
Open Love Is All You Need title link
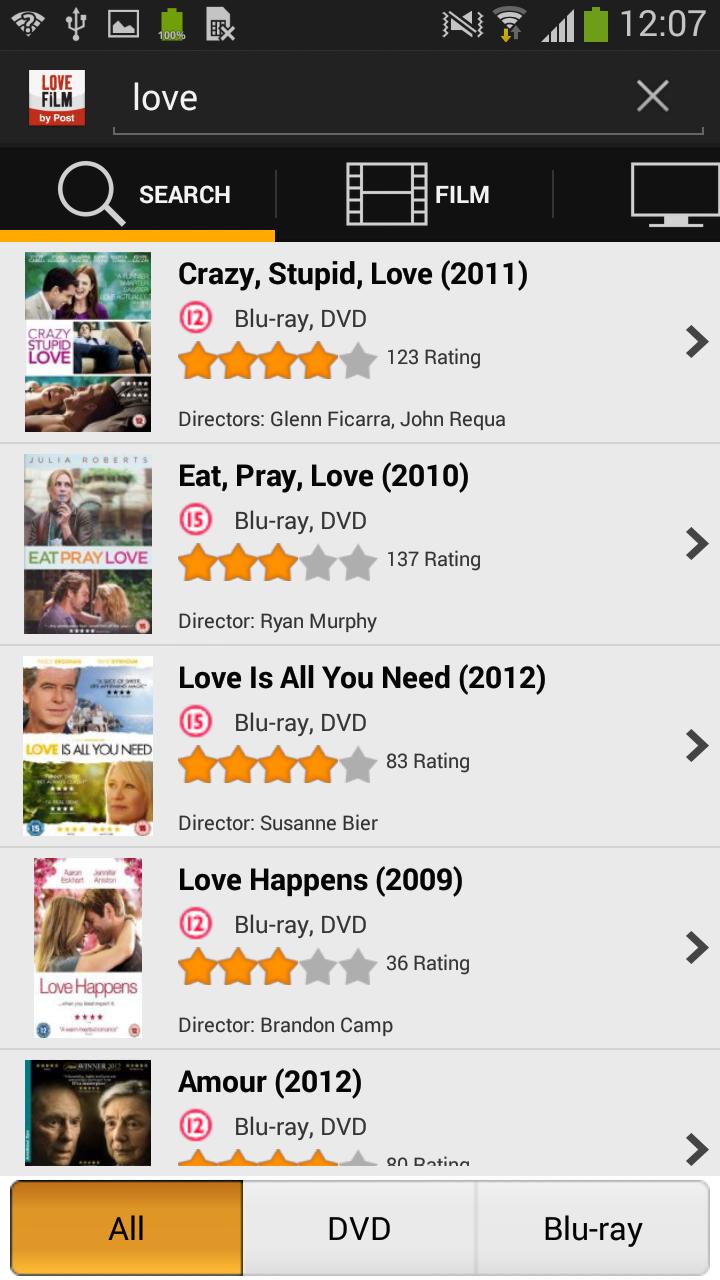click(361, 677)
